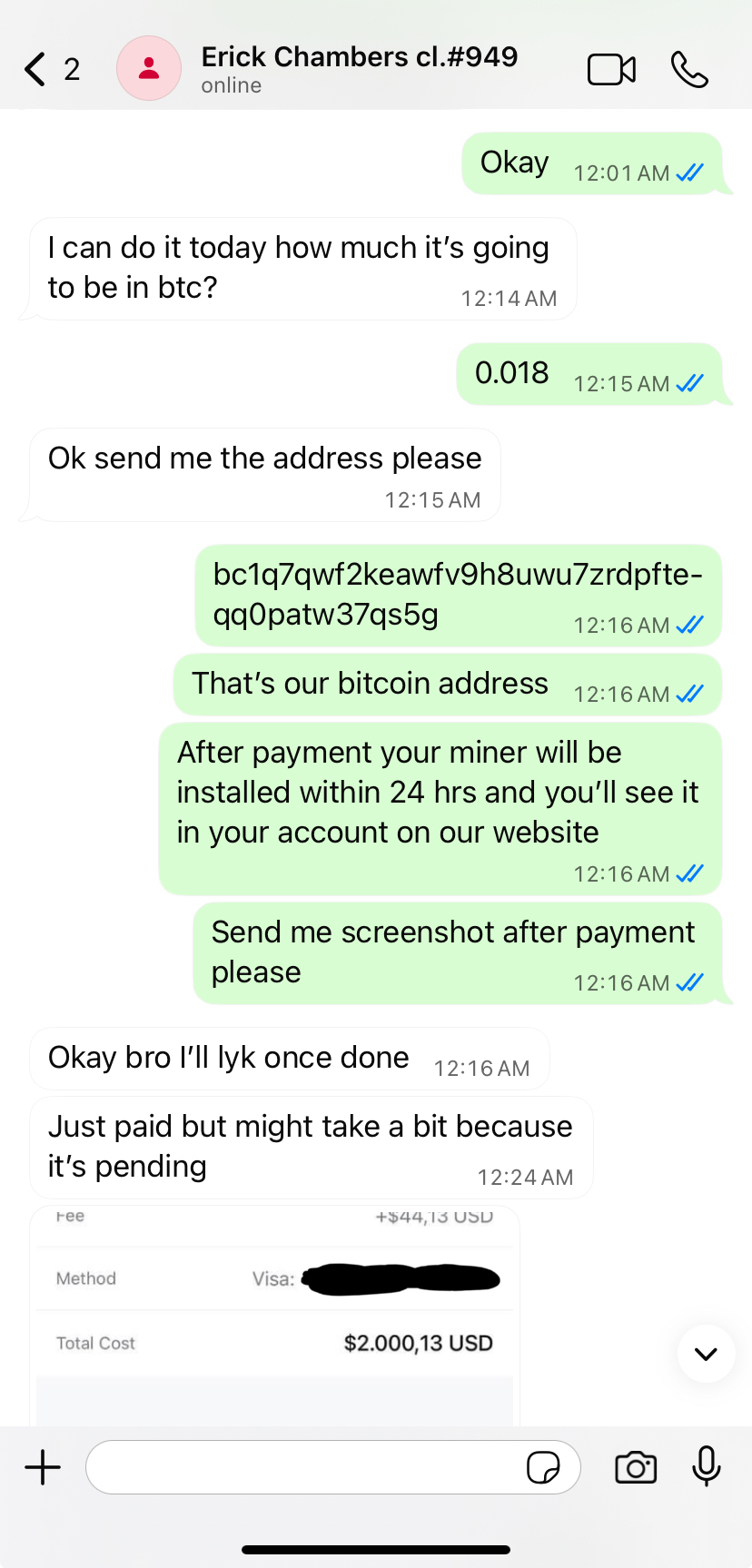Open the payment screenshot image
This screenshot has width=752, height=1568.
pos(274,1317)
